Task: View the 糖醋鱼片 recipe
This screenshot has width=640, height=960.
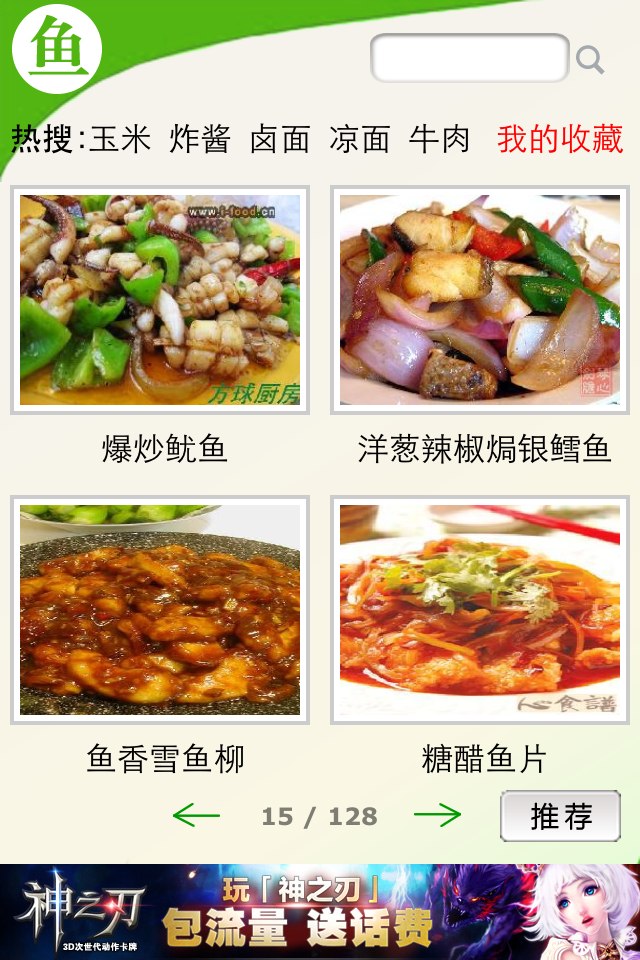Action: coord(480,610)
